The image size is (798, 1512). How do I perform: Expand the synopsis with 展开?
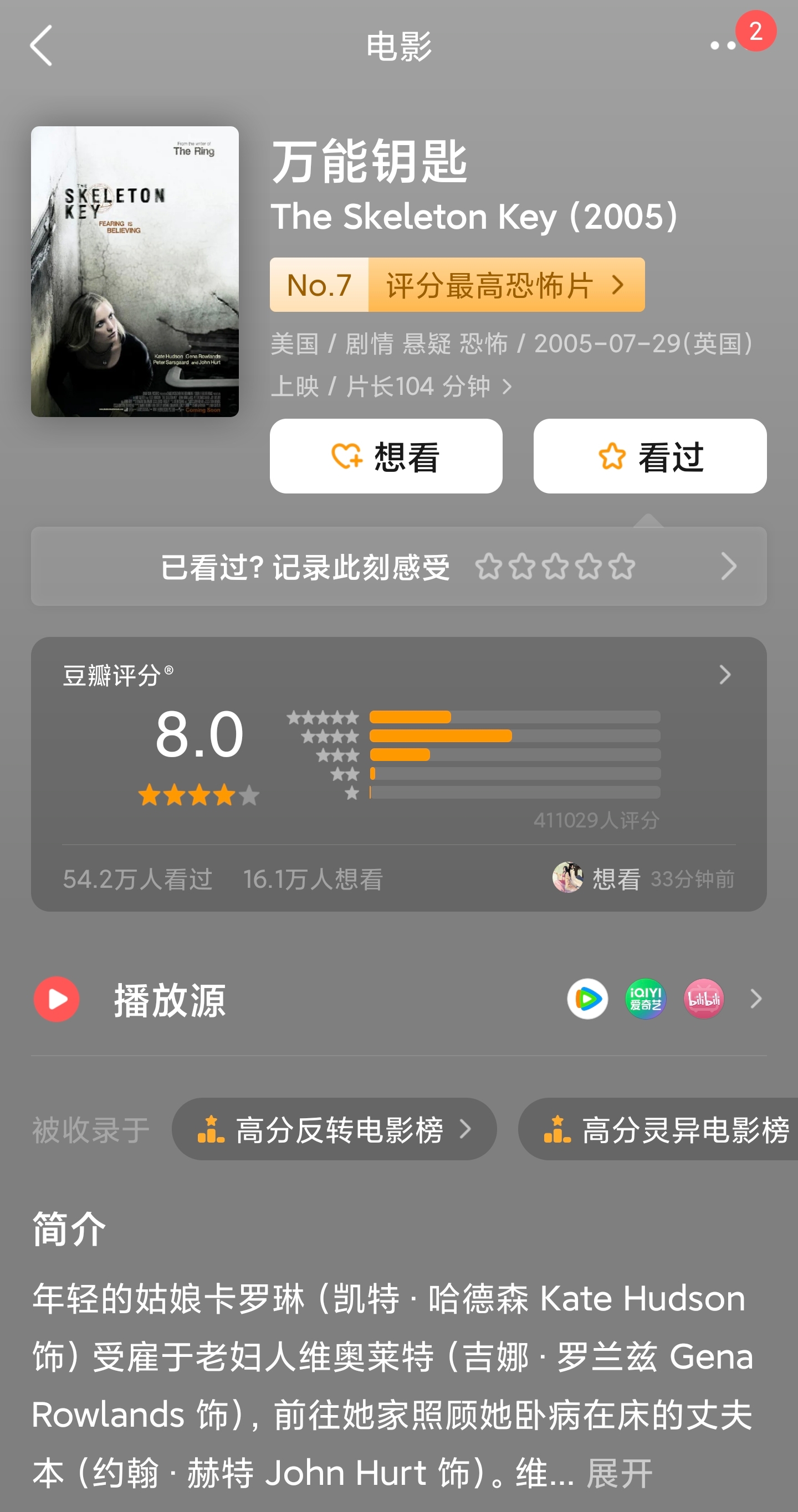pos(619,1473)
